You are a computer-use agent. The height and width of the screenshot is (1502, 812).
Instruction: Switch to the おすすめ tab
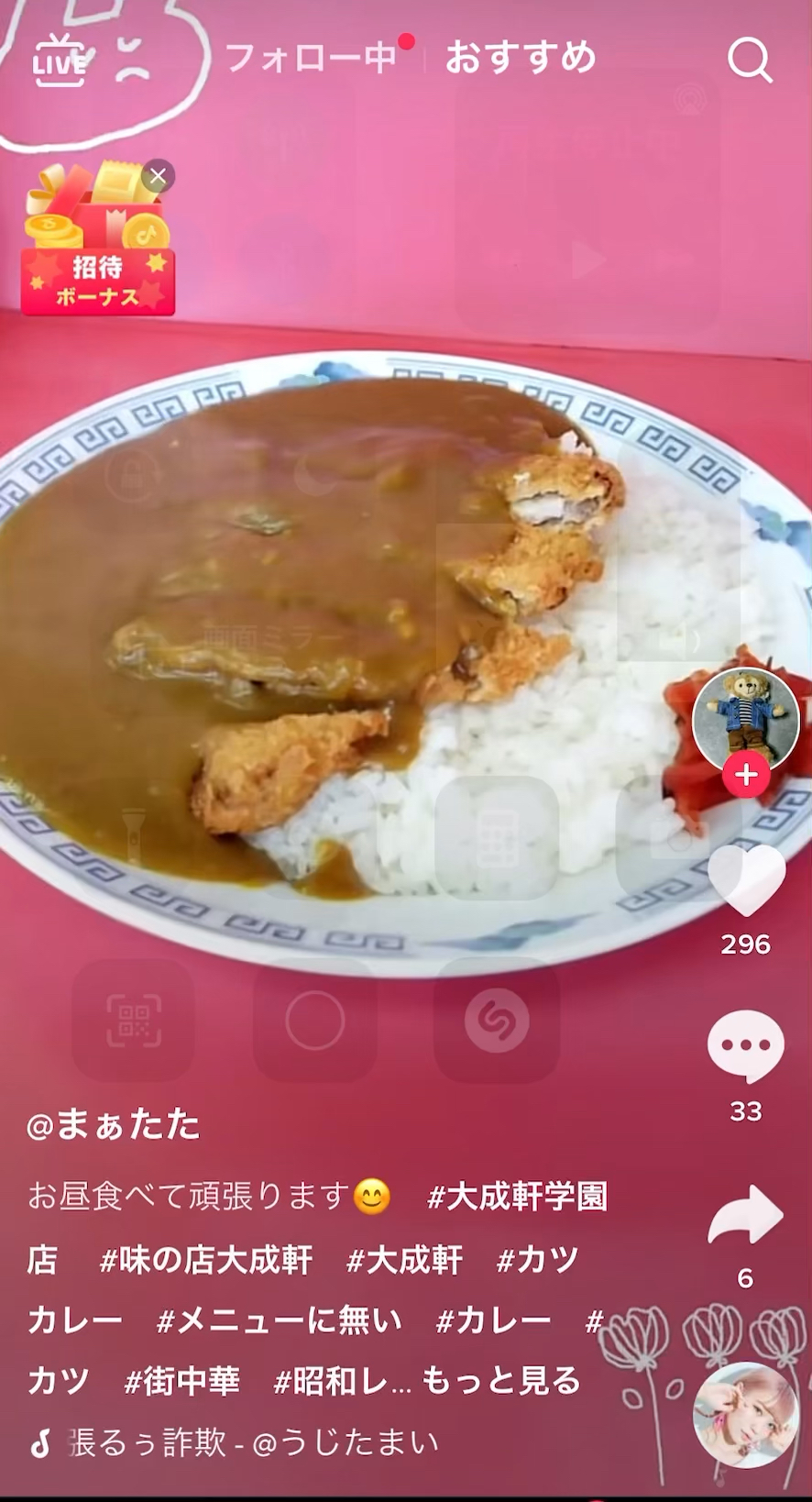(x=521, y=58)
